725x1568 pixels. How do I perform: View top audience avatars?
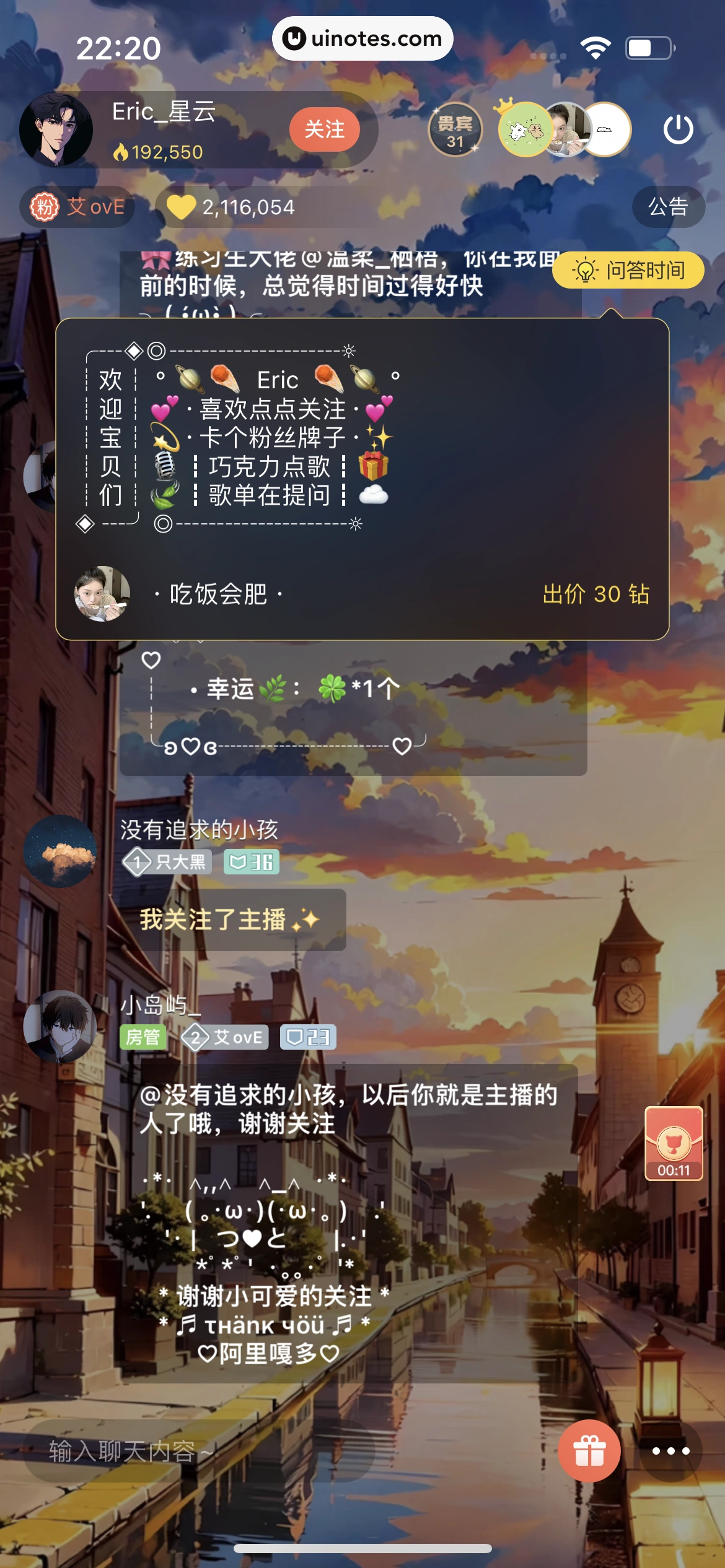click(x=564, y=129)
